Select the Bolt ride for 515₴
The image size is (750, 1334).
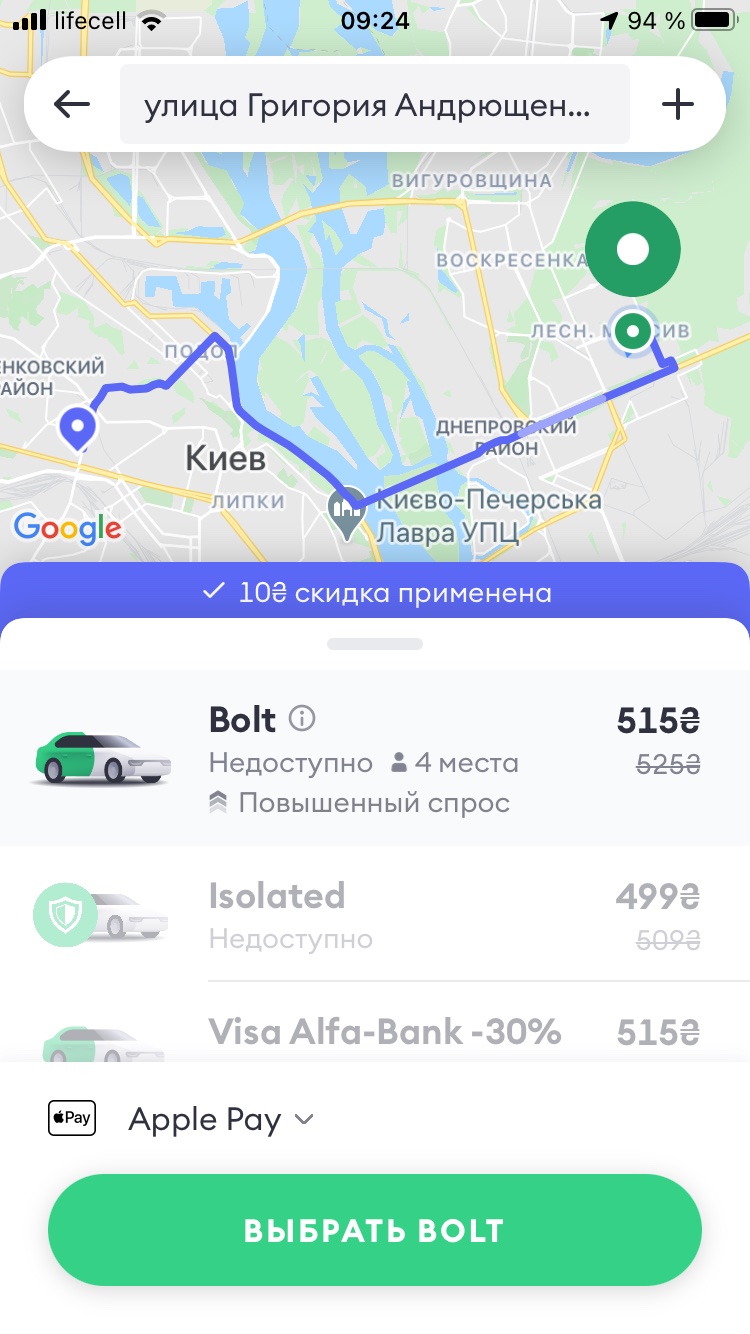click(375, 758)
